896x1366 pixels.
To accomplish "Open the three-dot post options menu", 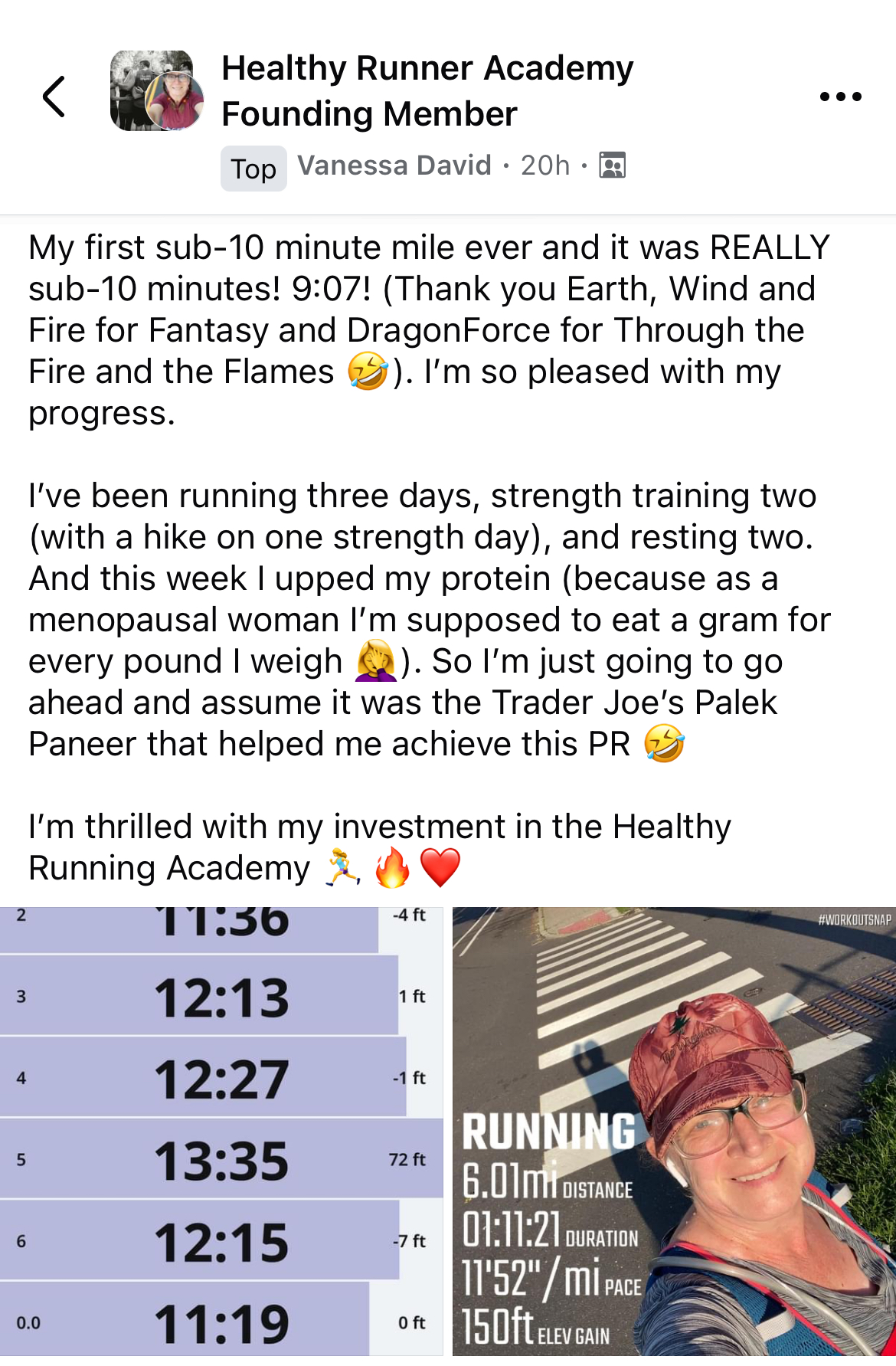I will point(840,97).
